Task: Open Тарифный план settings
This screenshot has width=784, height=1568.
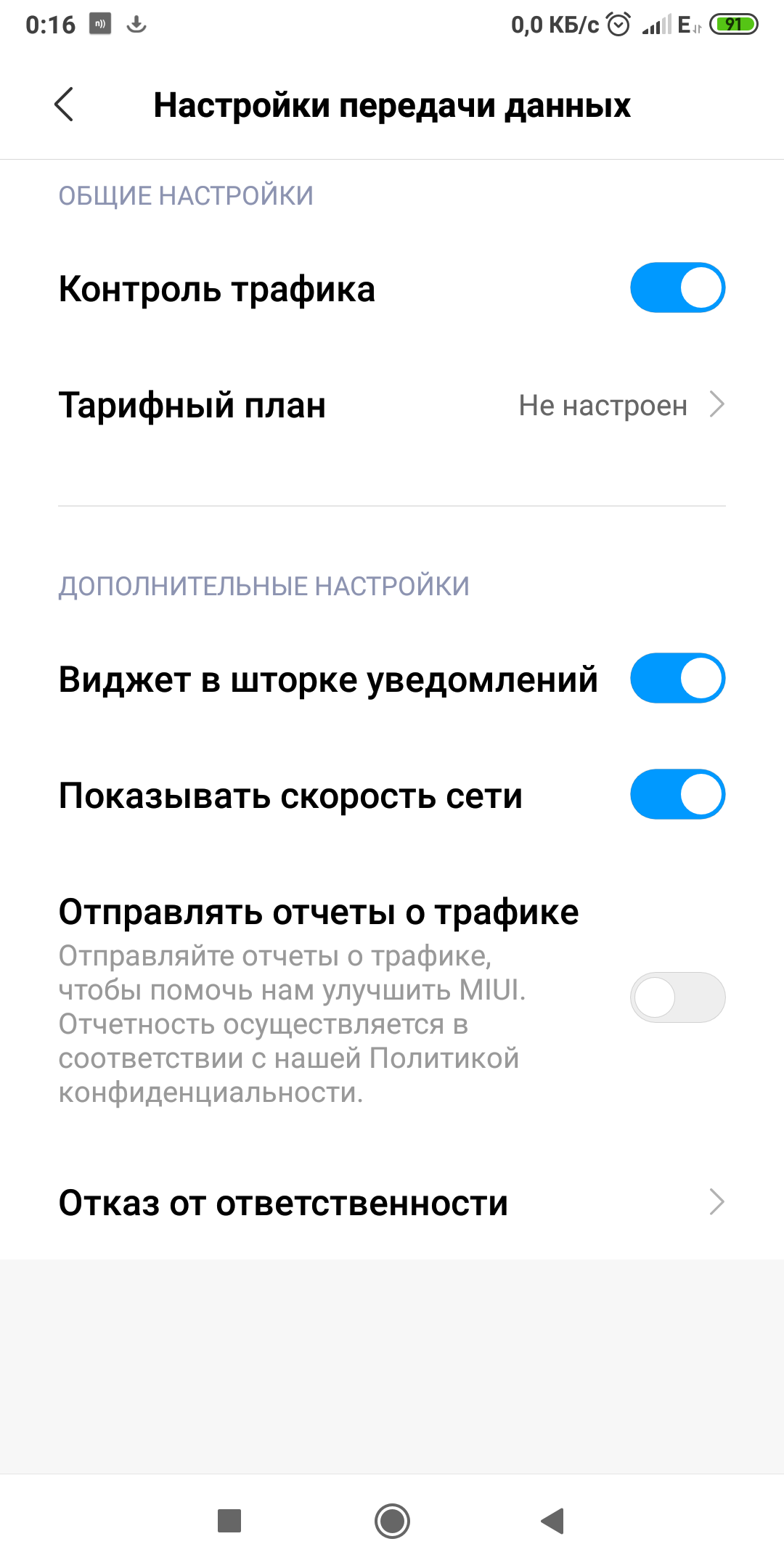Action: 392,405
